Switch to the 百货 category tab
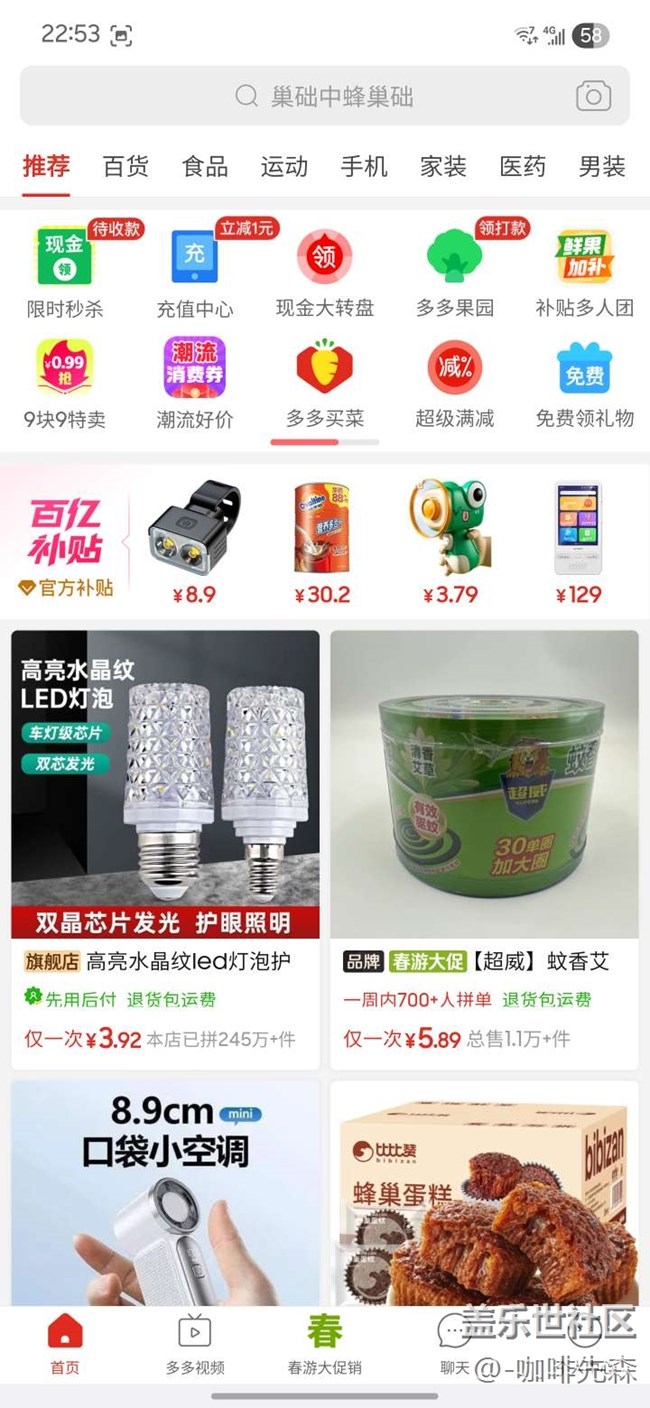 pyautogui.click(x=126, y=166)
